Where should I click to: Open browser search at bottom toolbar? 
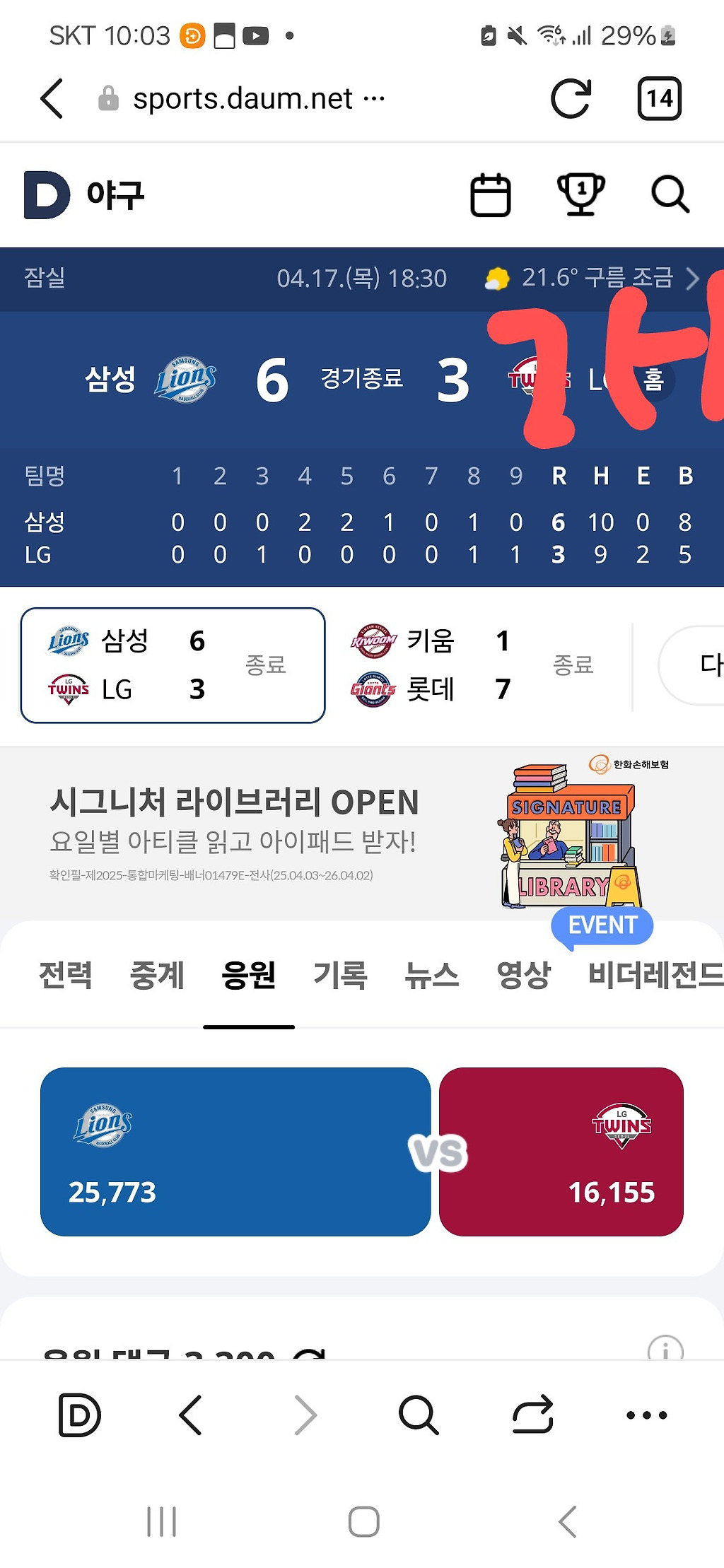[419, 1415]
